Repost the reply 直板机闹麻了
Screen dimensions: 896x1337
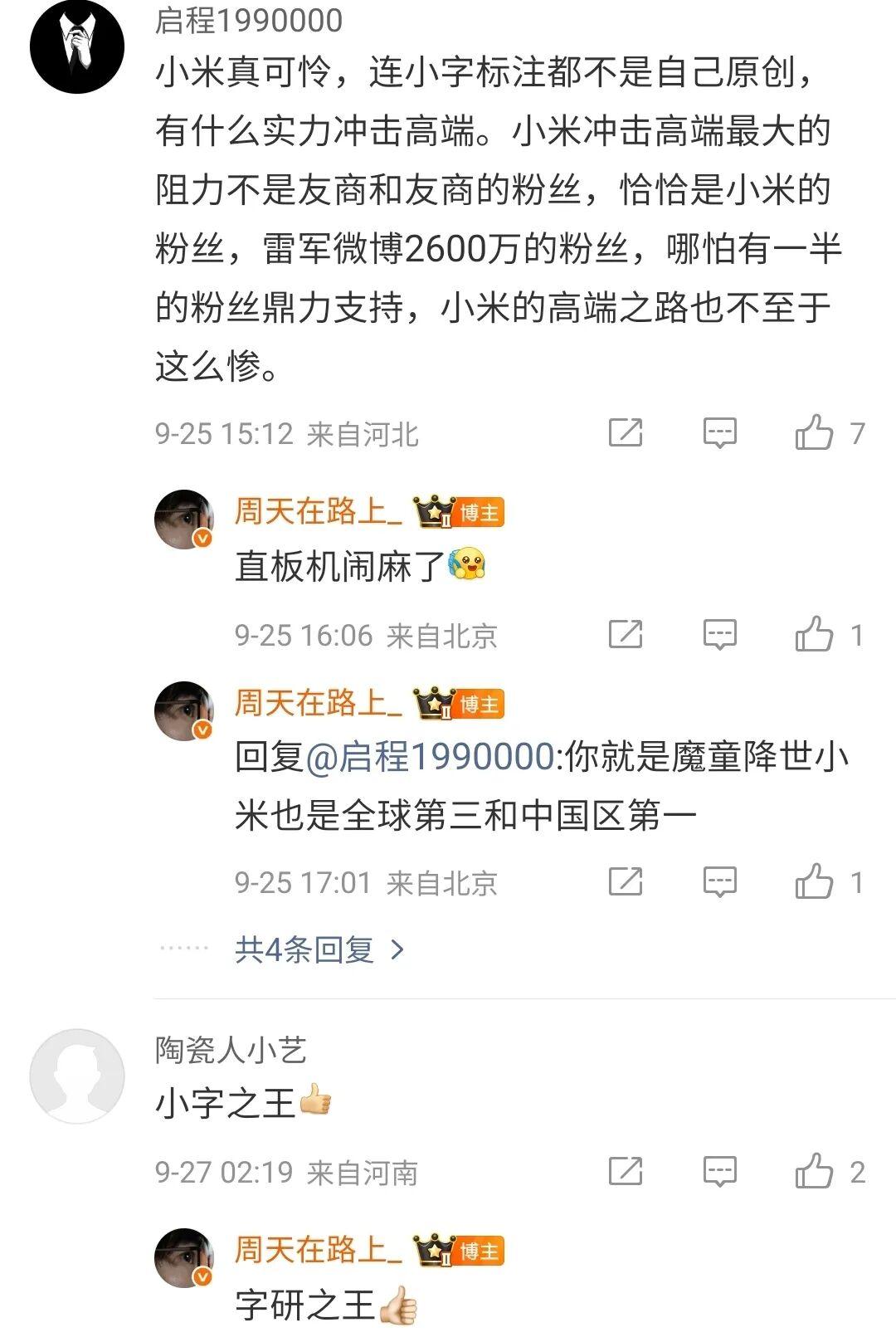point(626,635)
